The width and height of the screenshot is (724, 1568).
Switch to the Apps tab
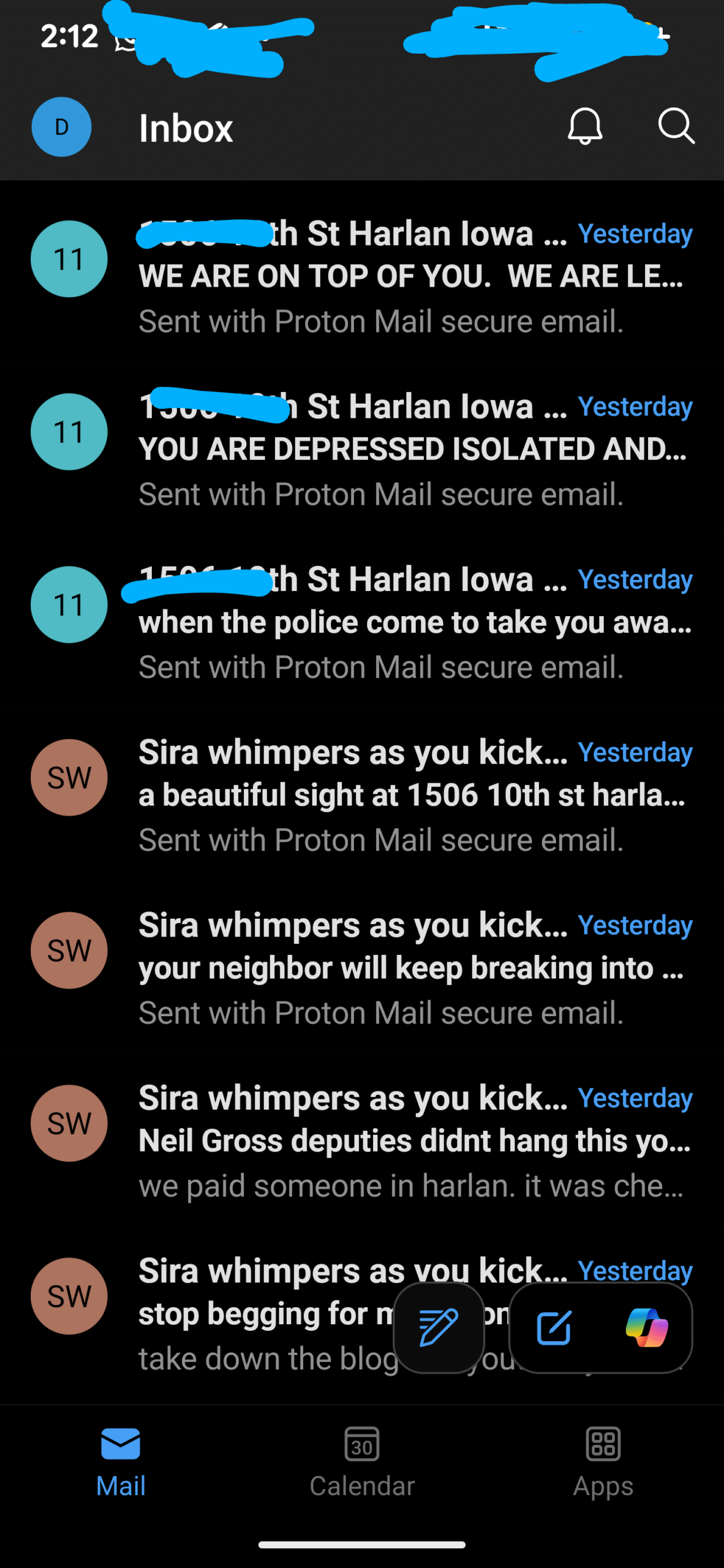tap(603, 1461)
